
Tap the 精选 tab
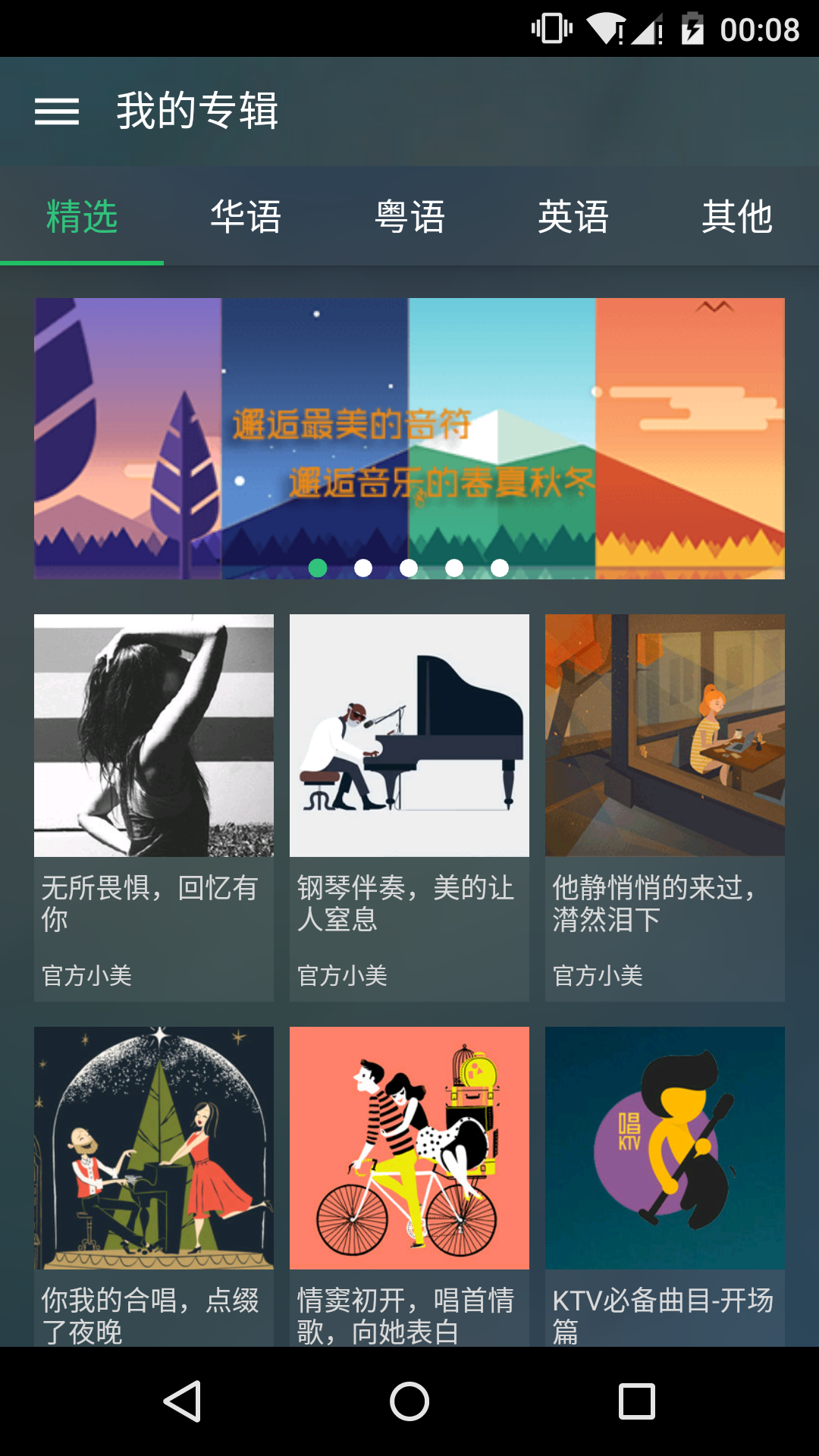82,217
